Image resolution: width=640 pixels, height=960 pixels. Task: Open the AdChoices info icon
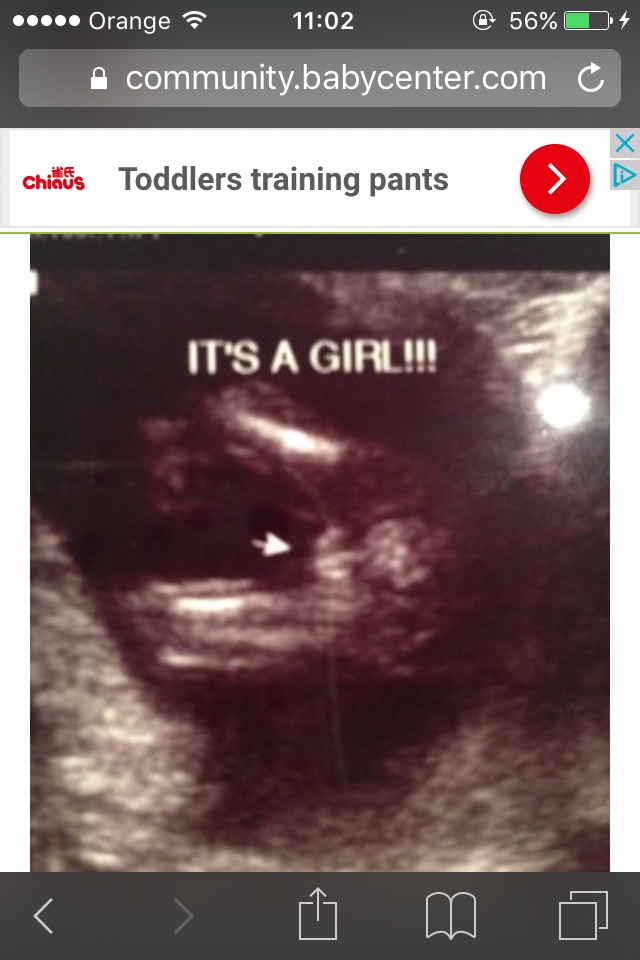[624, 176]
